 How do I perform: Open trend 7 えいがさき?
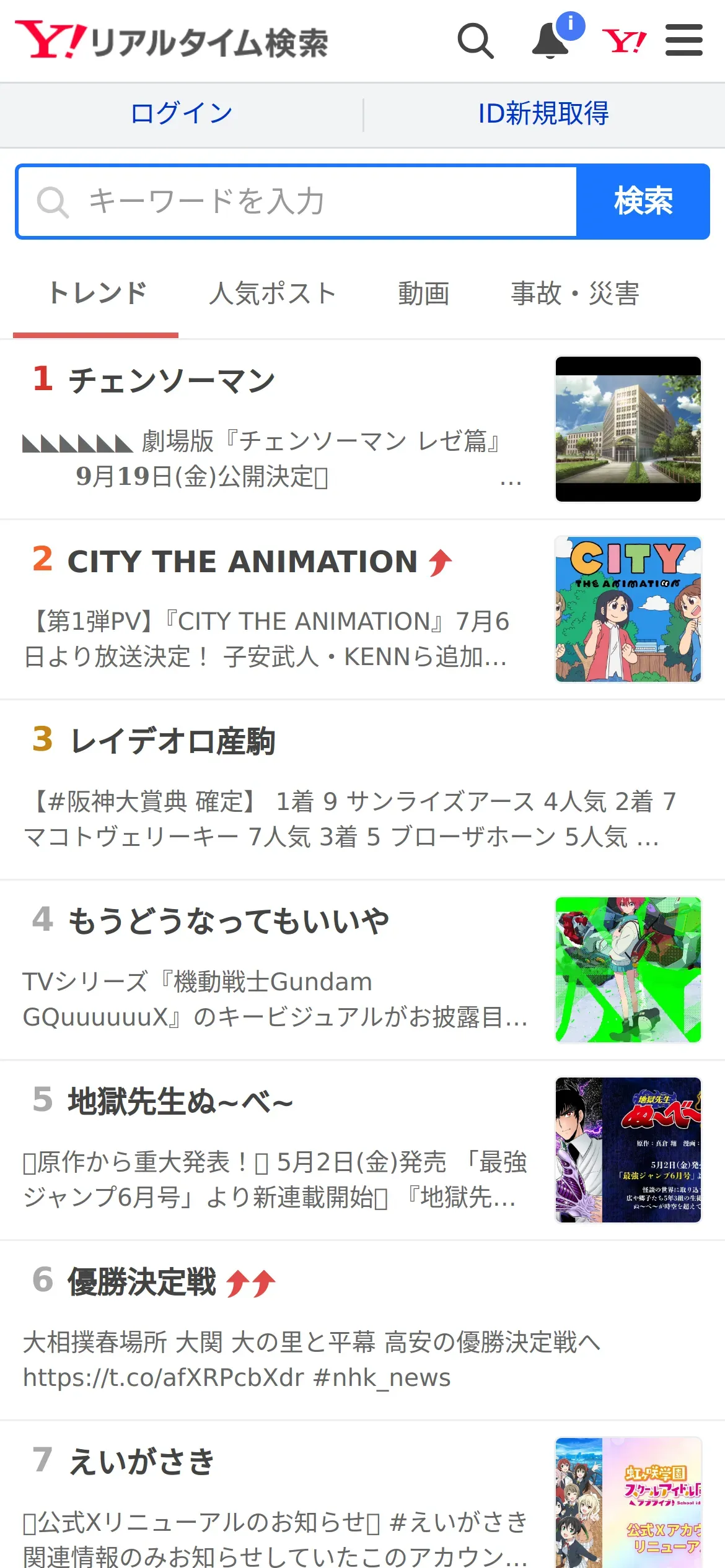pos(141,1461)
